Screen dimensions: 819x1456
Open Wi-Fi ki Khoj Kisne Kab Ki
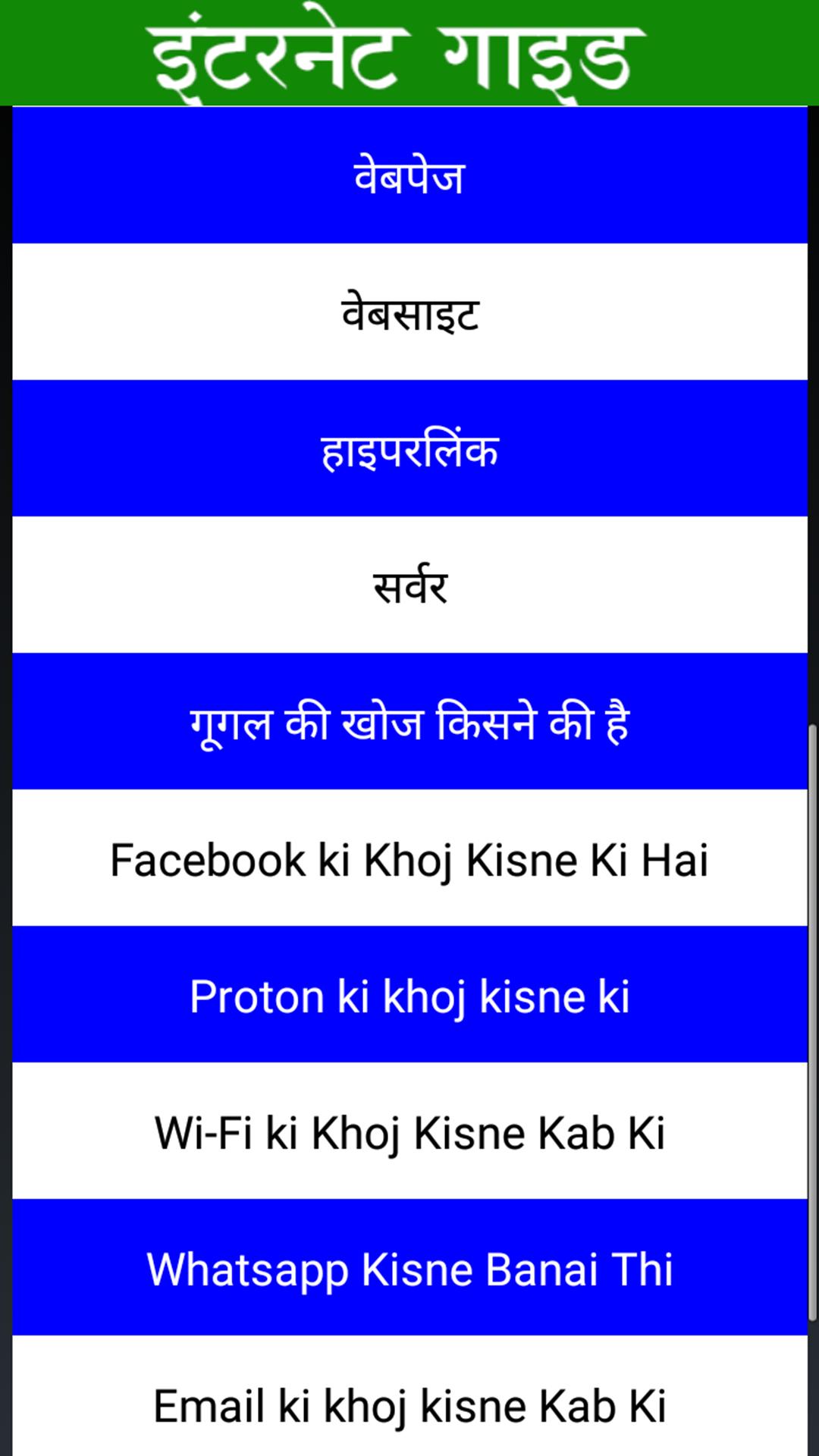point(409,1131)
